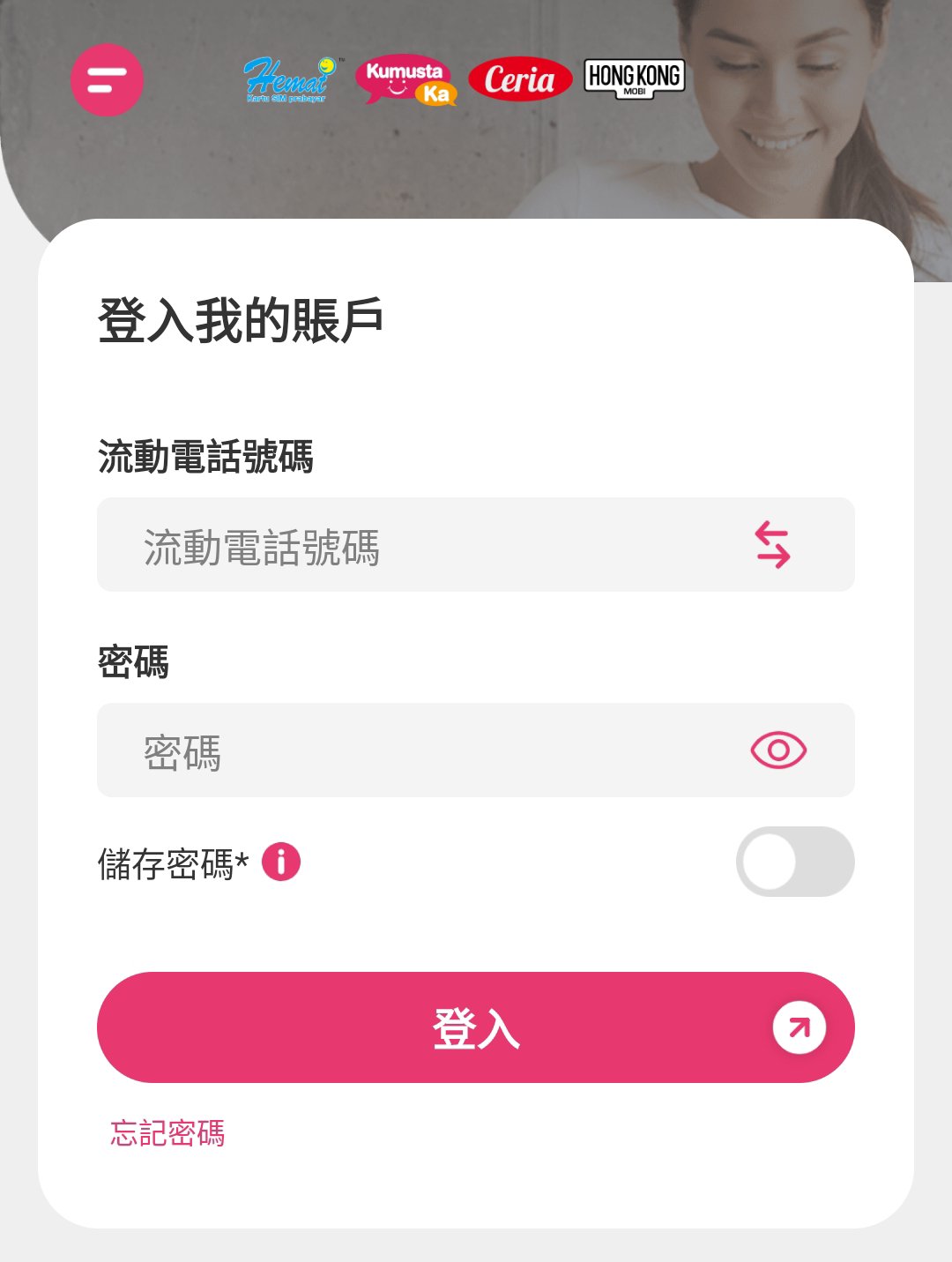This screenshot has height=1262, width=952.
Task: Click the Ceria brand logo
Action: [520, 79]
